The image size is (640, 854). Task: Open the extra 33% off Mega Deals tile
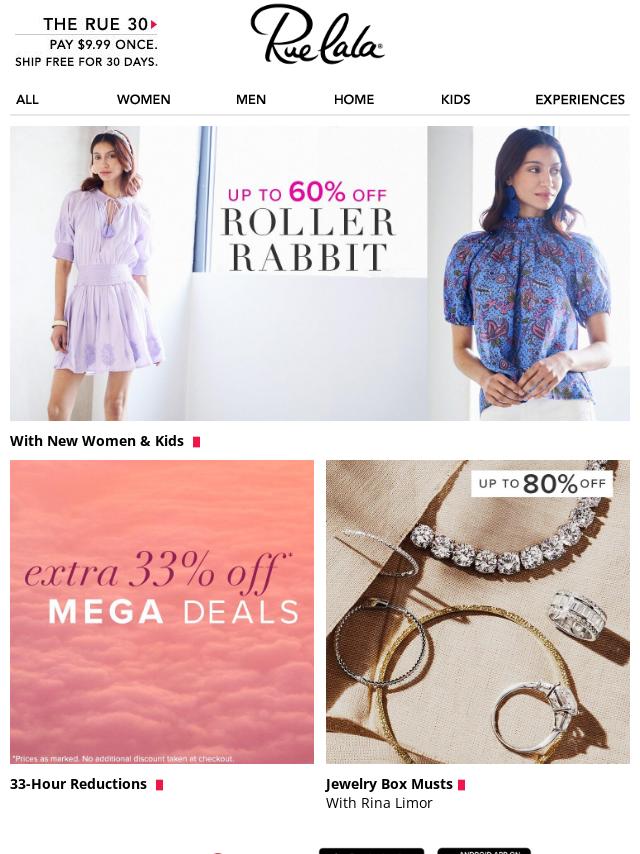162,611
